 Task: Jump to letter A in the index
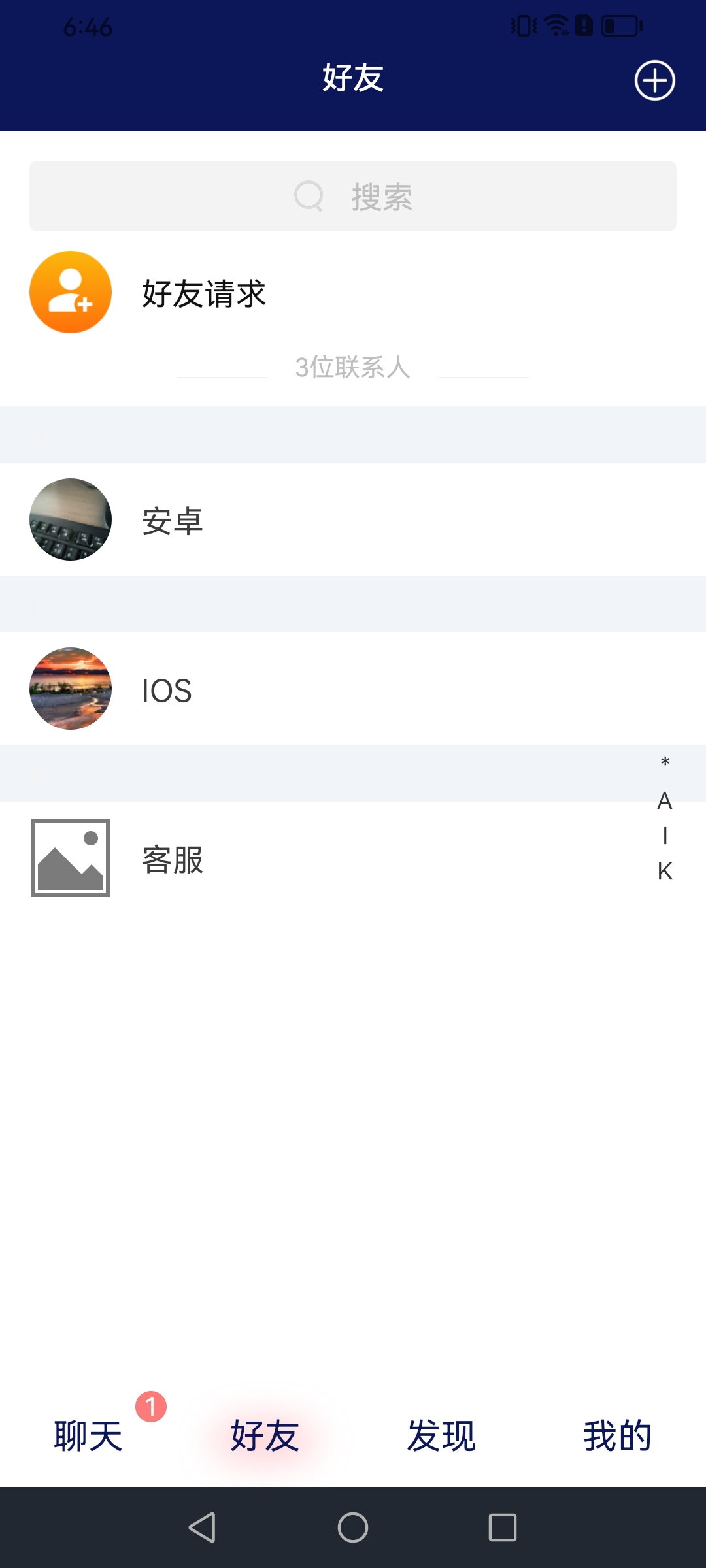point(664,798)
